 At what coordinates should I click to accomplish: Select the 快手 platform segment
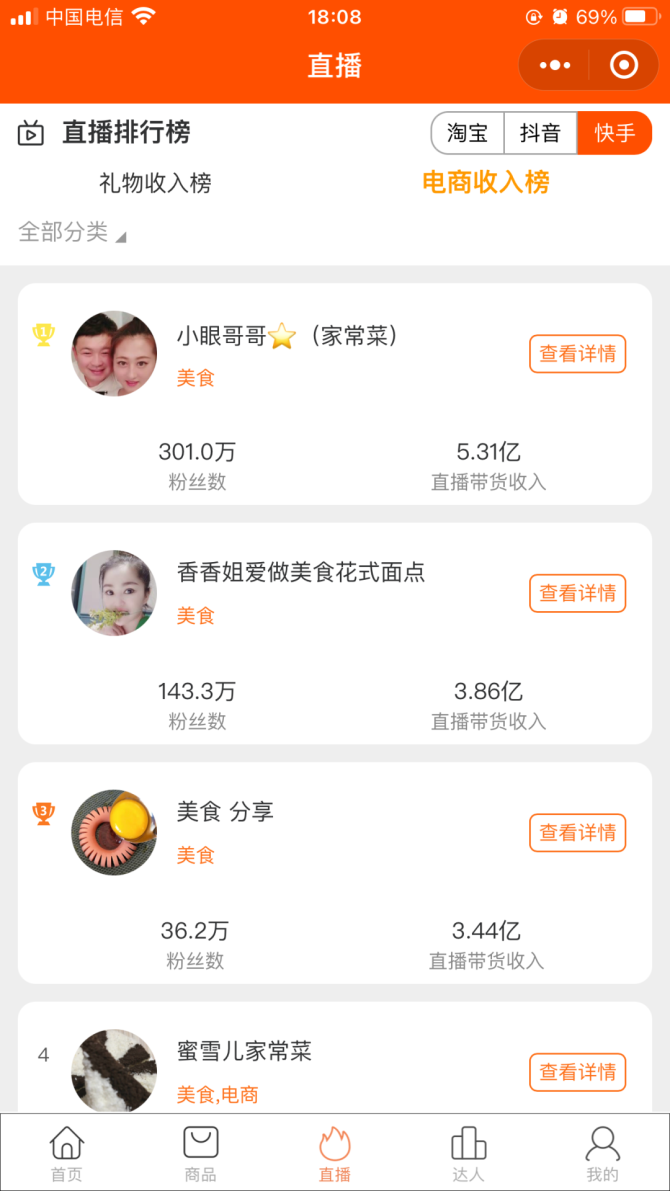click(x=614, y=133)
